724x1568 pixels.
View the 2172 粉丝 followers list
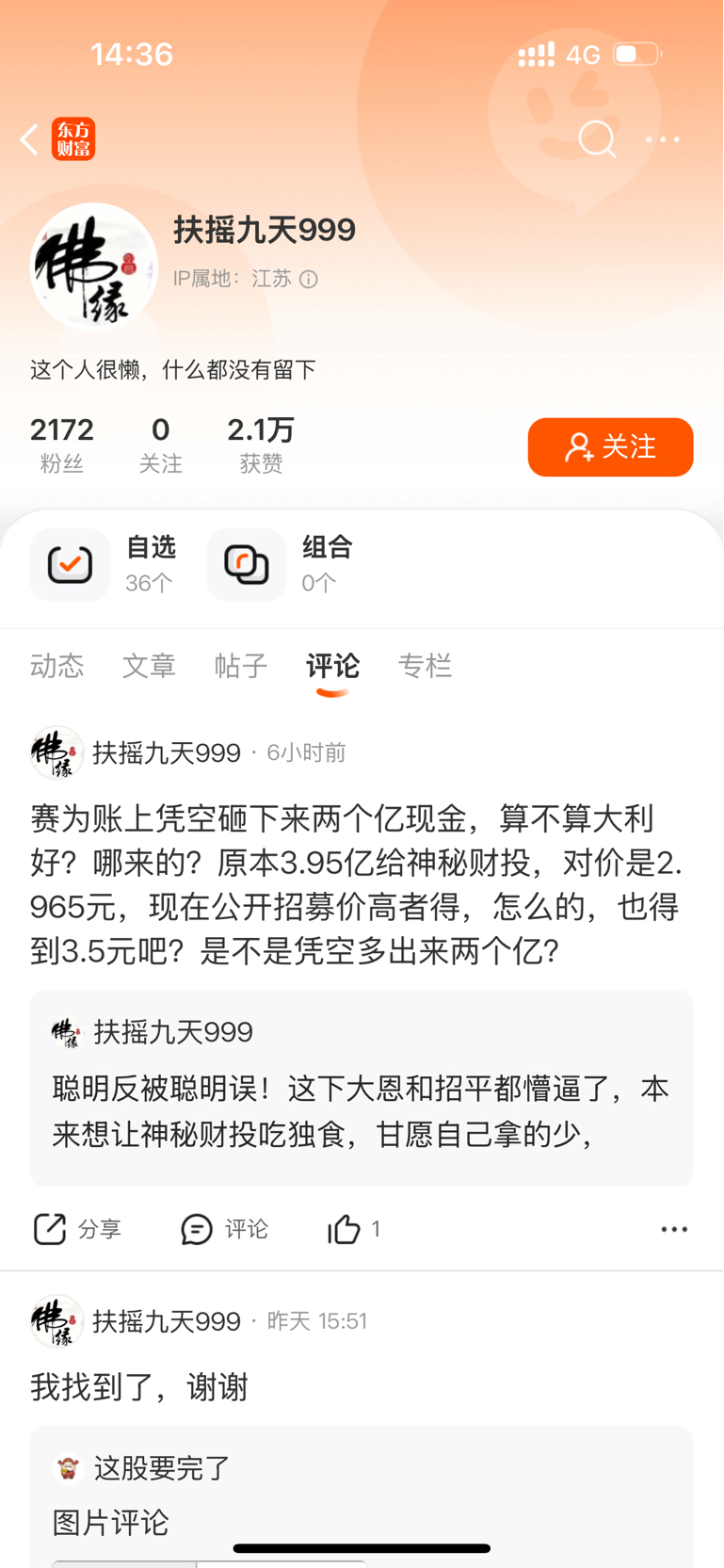62,445
